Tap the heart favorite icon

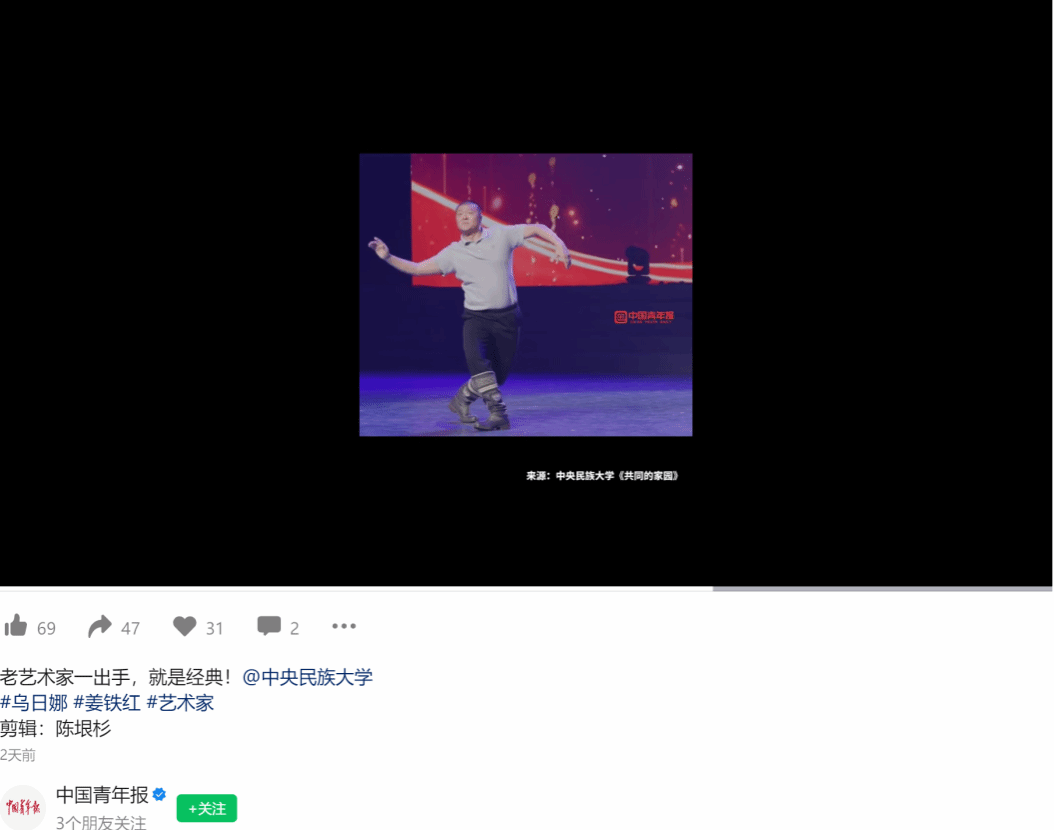[185, 627]
